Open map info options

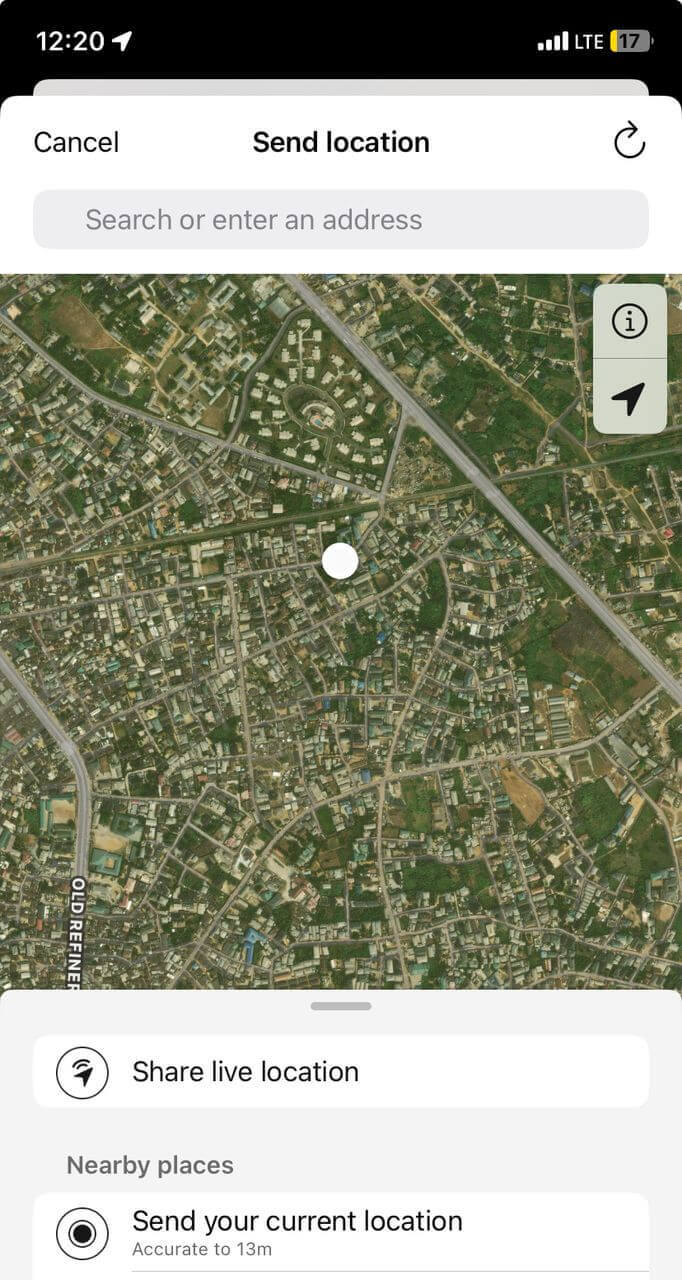[629, 322]
